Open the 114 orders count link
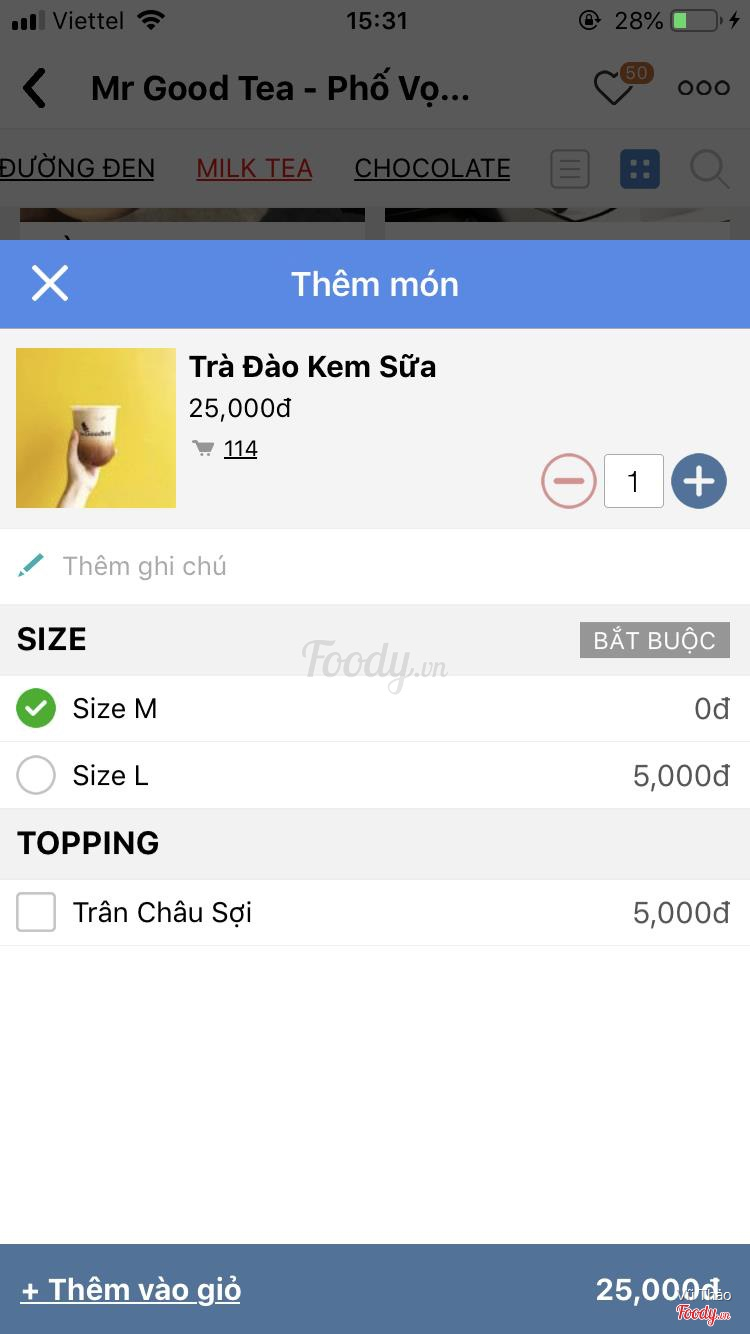 coord(240,449)
